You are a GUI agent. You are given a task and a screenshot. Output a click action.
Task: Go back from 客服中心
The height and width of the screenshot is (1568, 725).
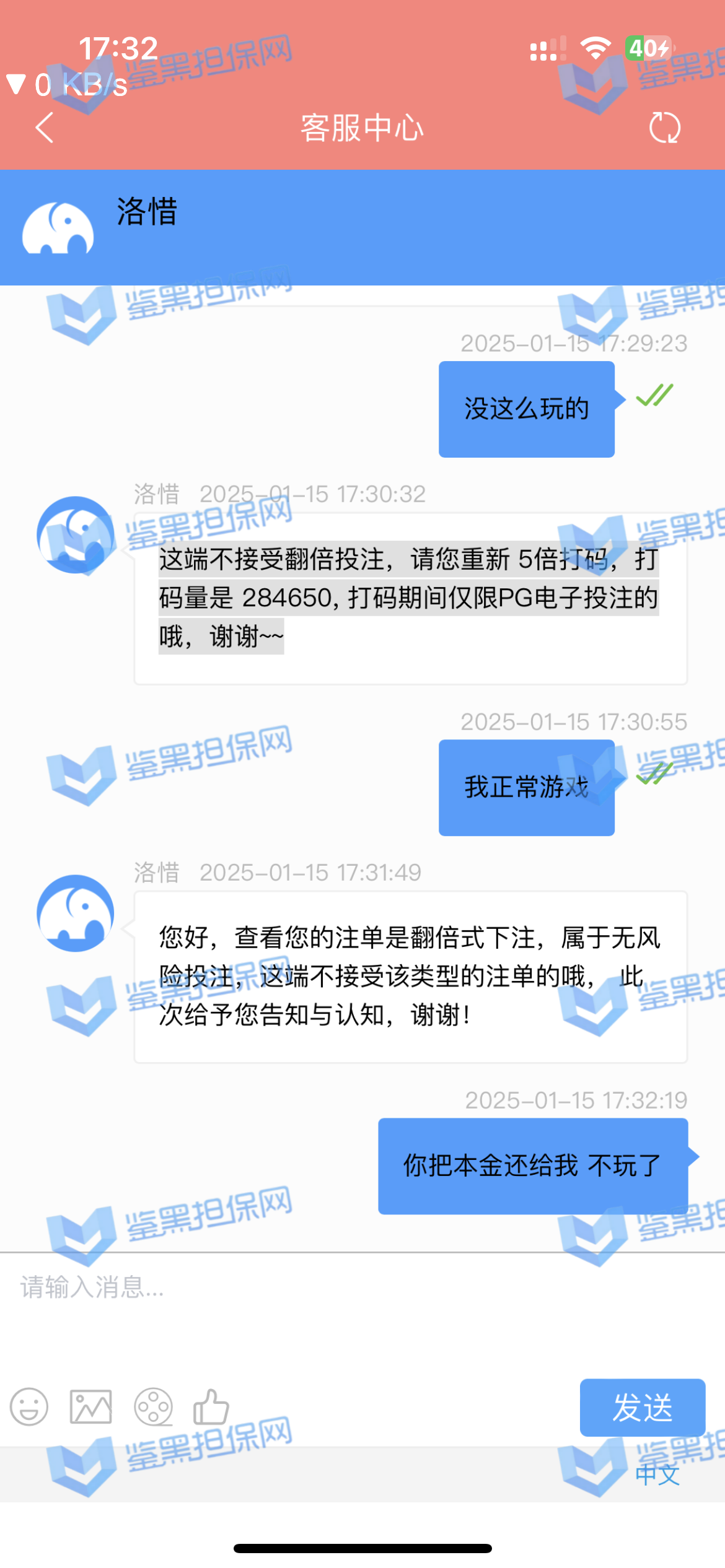45,128
